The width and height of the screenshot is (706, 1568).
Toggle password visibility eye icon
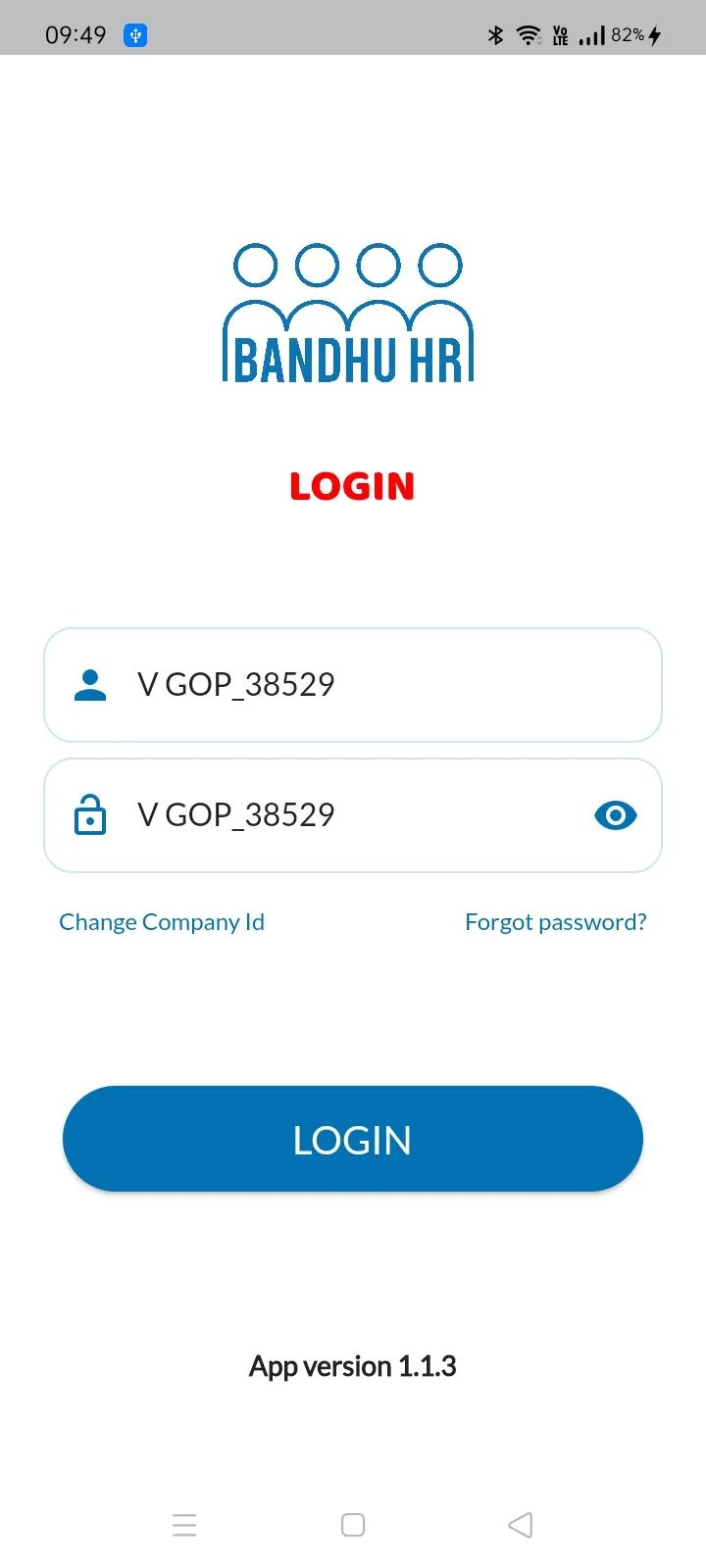click(616, 815)
